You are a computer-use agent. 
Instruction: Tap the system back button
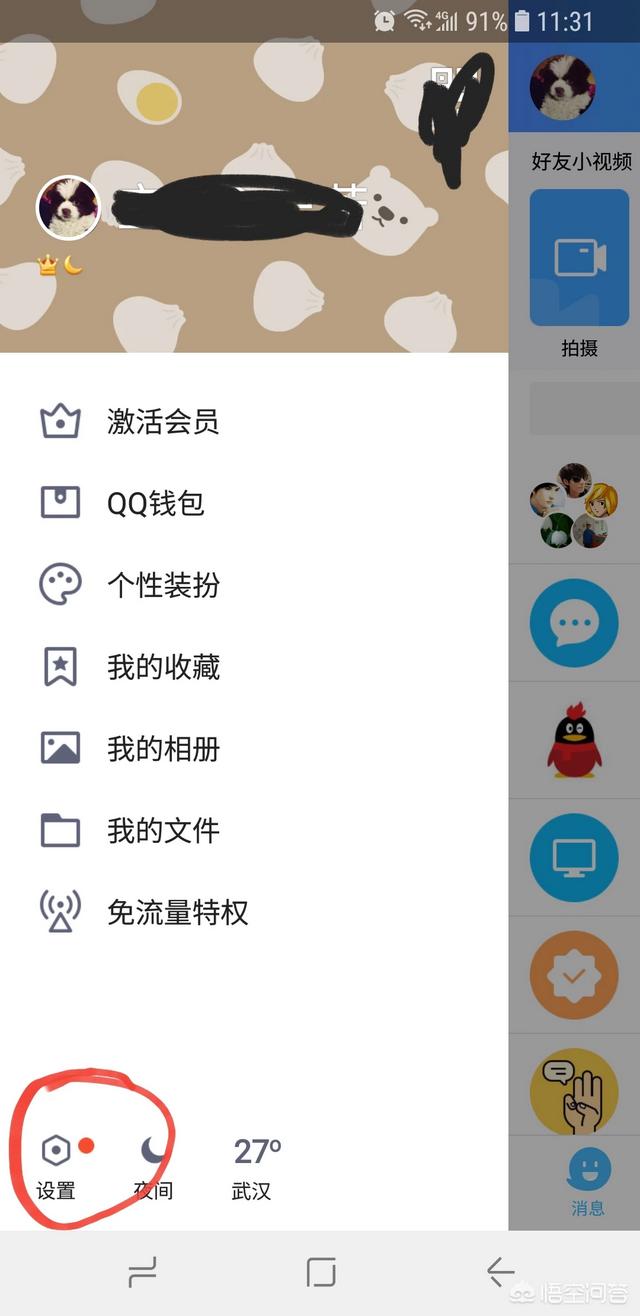[x=501, y=1272]
